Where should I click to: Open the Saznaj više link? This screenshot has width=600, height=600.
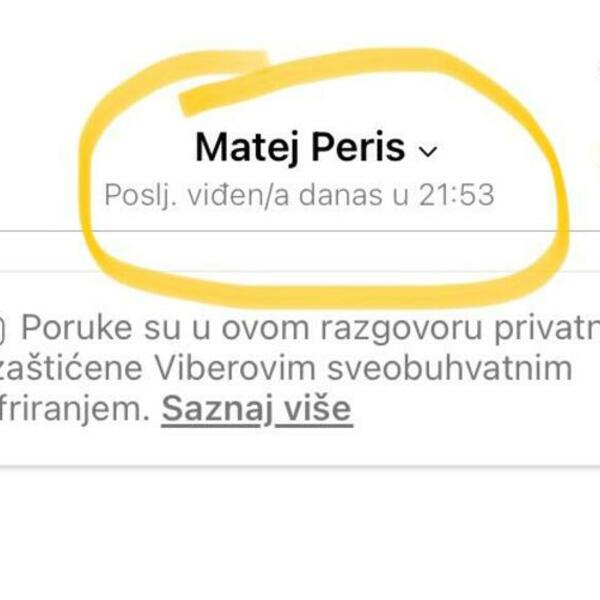pyautogui.click(x=257, y=409)
